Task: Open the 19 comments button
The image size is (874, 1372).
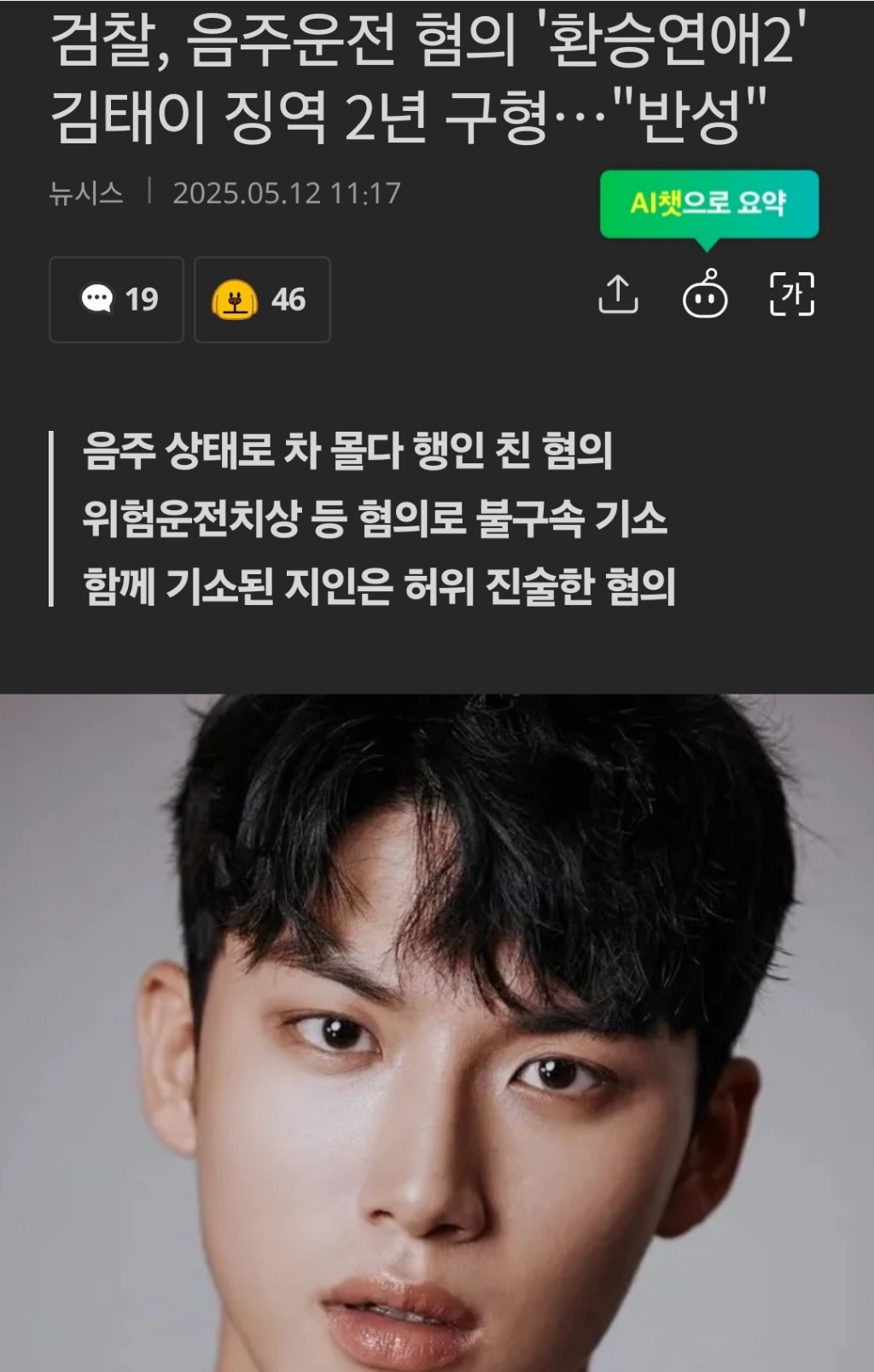Action: click(117, 299)
